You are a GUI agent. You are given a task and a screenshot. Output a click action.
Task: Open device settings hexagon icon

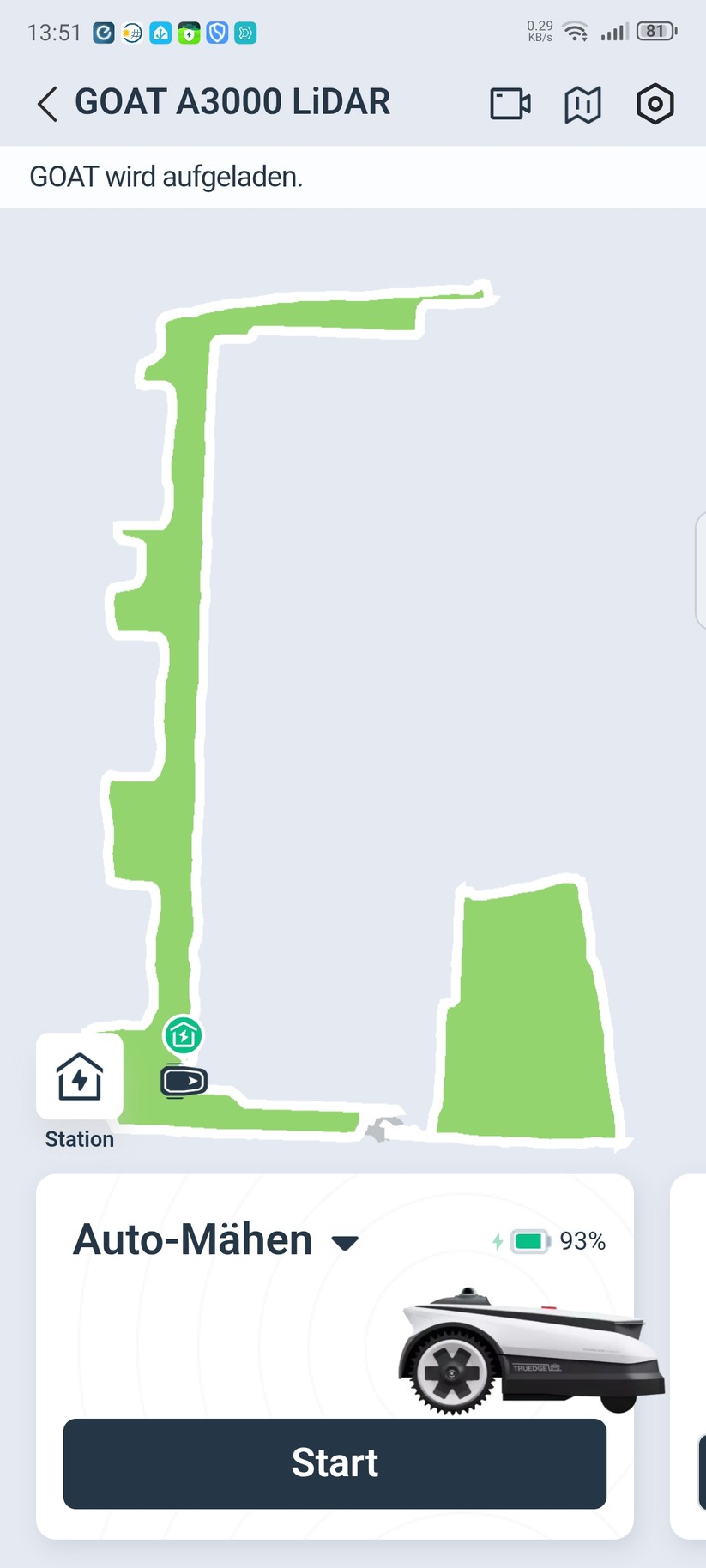tap(655, 104)
